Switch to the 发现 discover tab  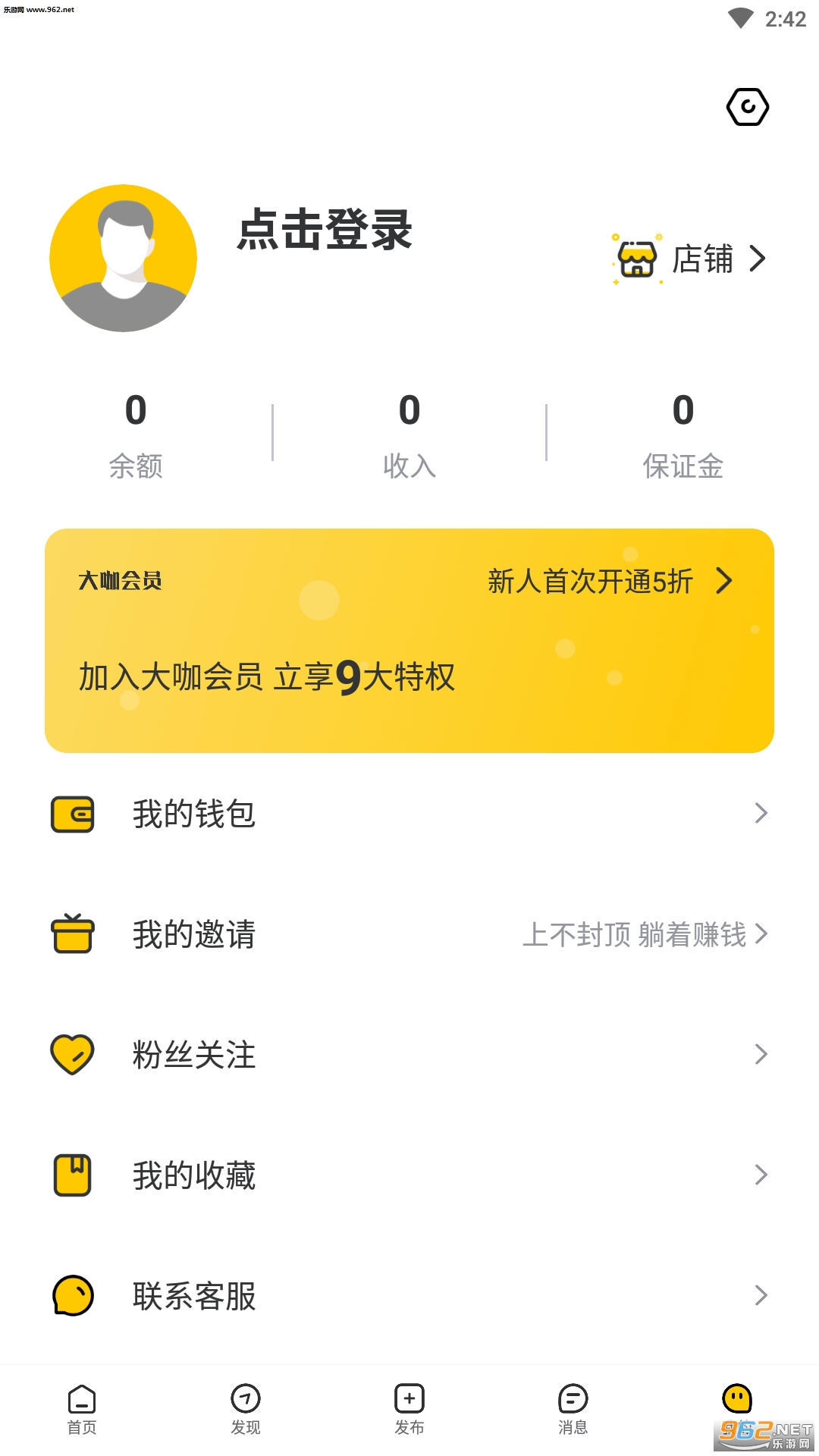246,1410
